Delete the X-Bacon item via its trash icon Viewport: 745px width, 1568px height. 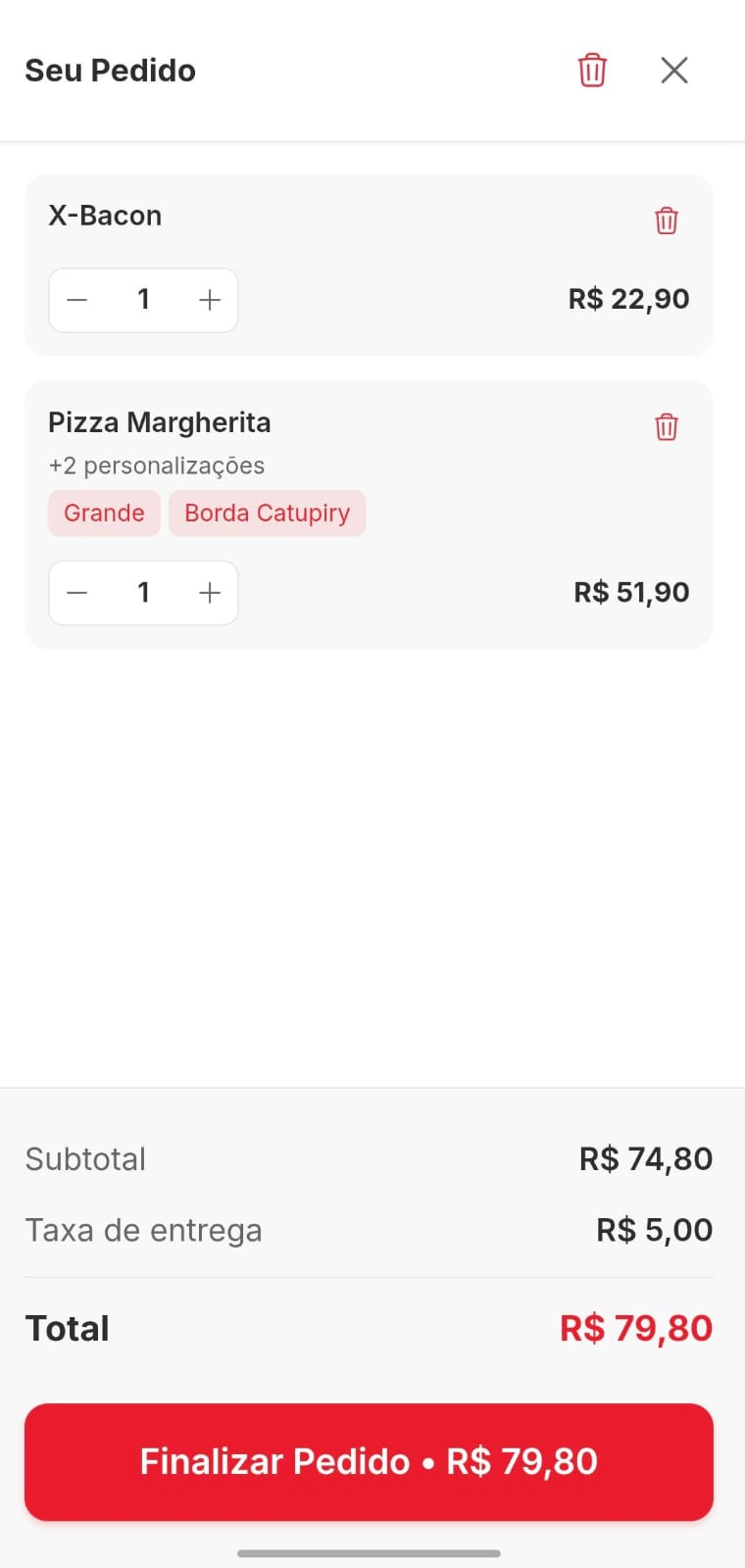(x=666, y=220)
